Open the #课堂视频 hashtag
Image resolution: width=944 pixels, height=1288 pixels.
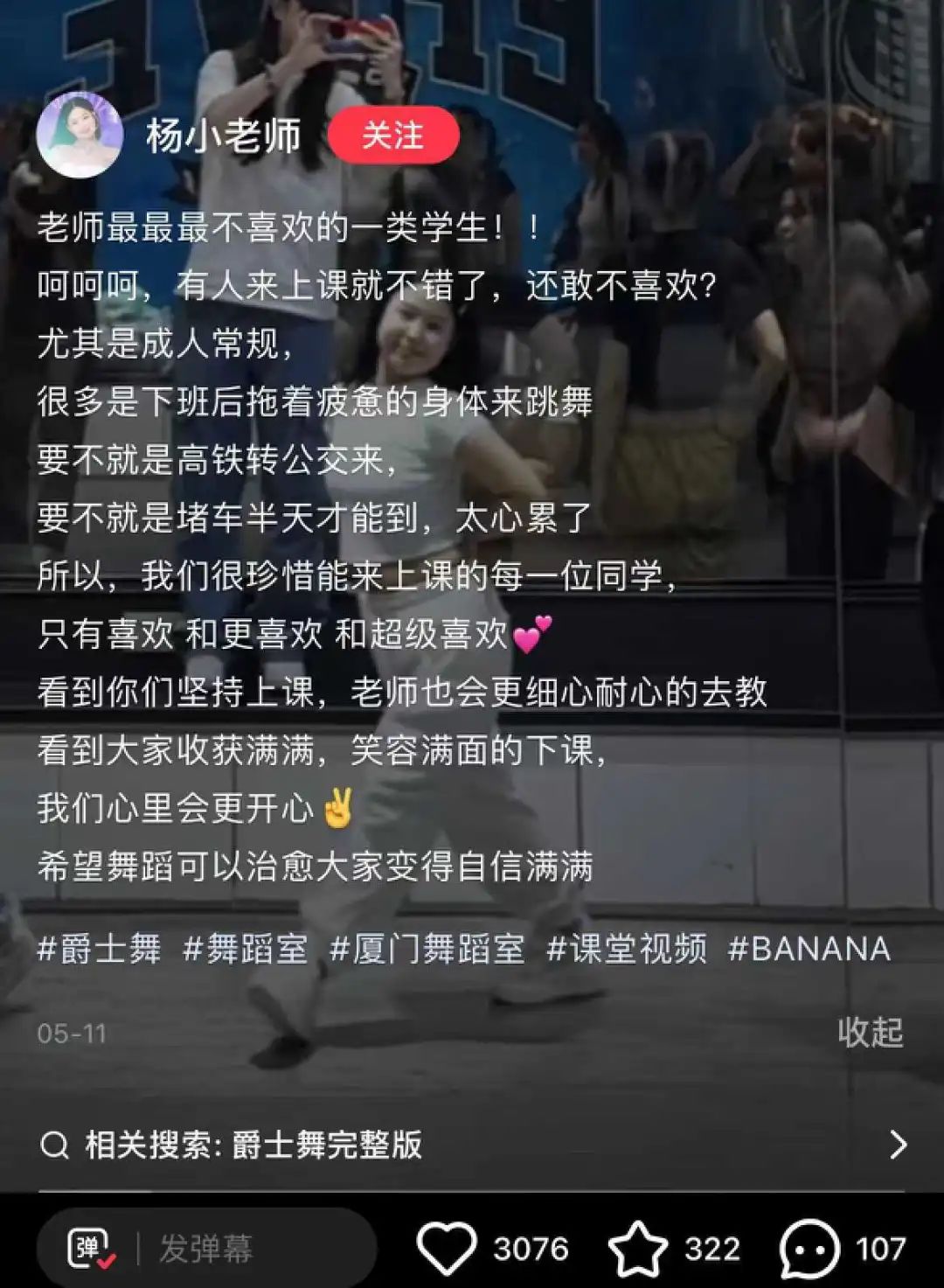pyautogui.click(x=627, y=949)
